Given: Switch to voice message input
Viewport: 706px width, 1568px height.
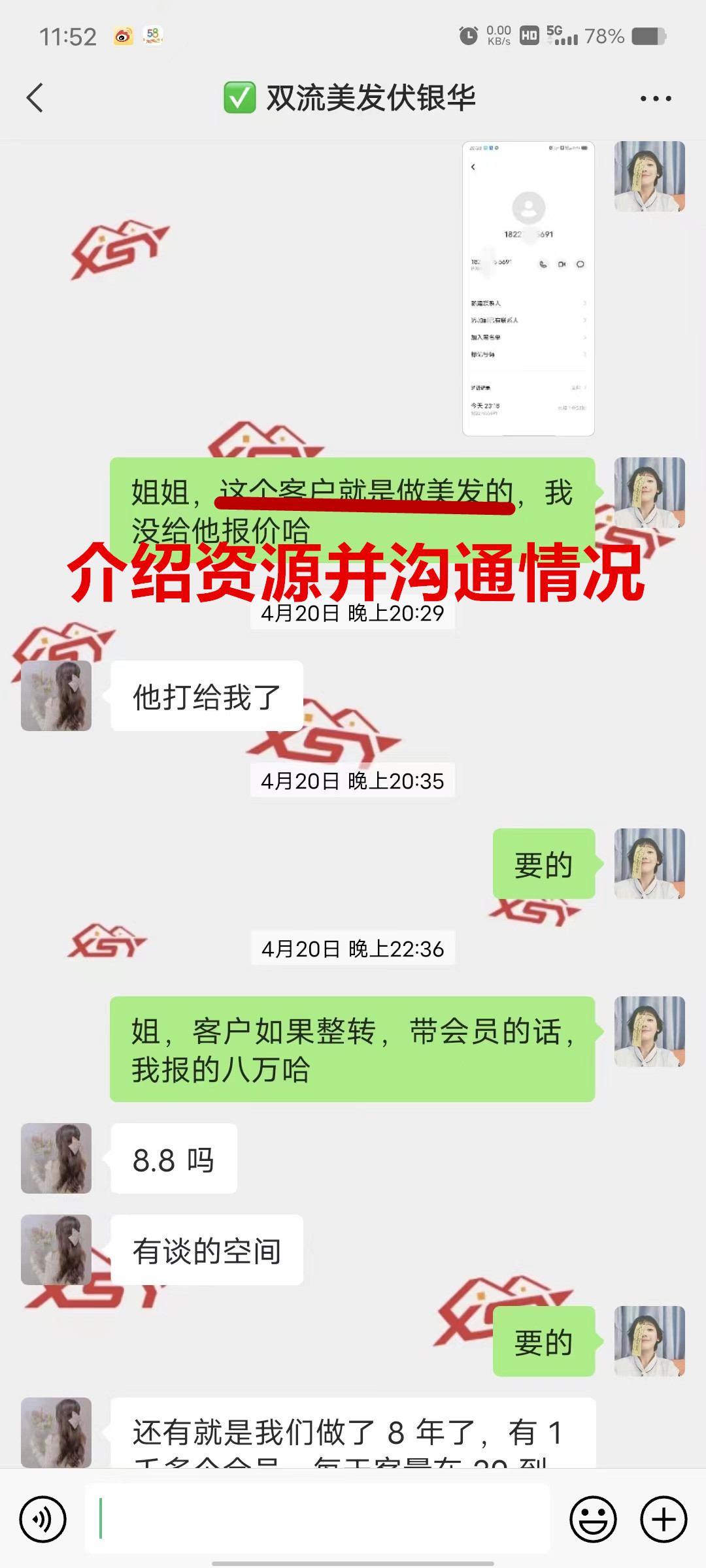Looking at the screenshot, I should [x=43, y=1519].
